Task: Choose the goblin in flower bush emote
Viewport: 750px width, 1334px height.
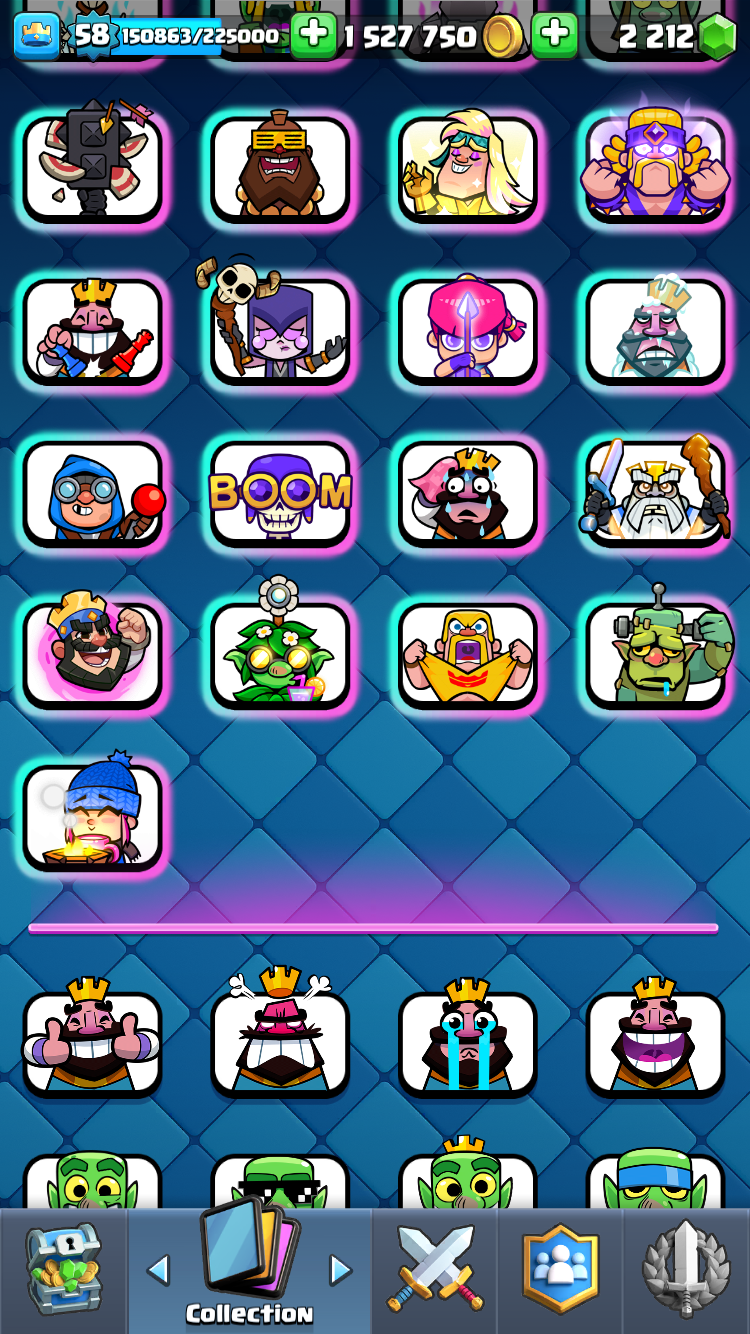Action: pos(280,655)
